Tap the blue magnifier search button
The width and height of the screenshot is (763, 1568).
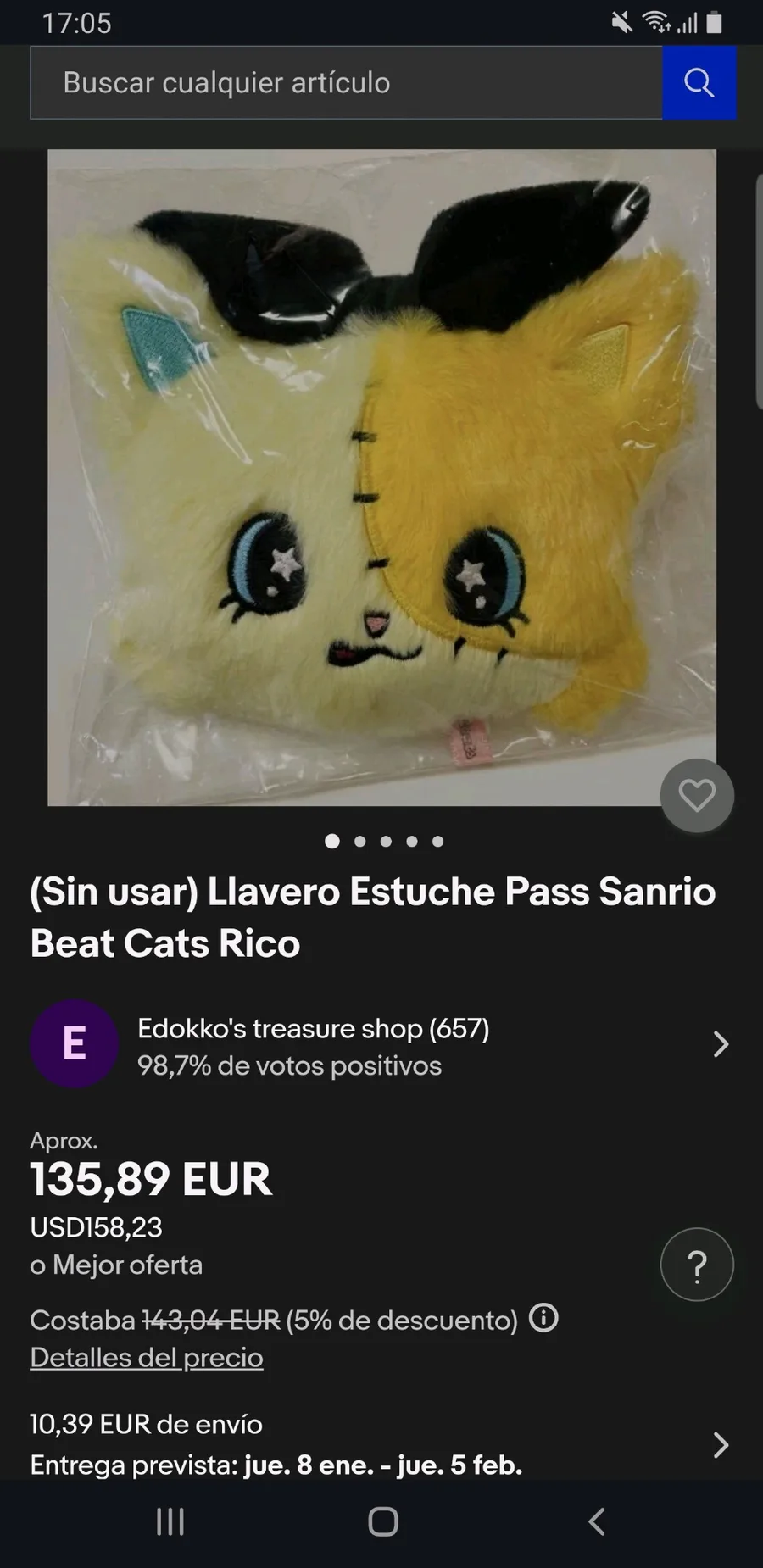tap(699, 83)
